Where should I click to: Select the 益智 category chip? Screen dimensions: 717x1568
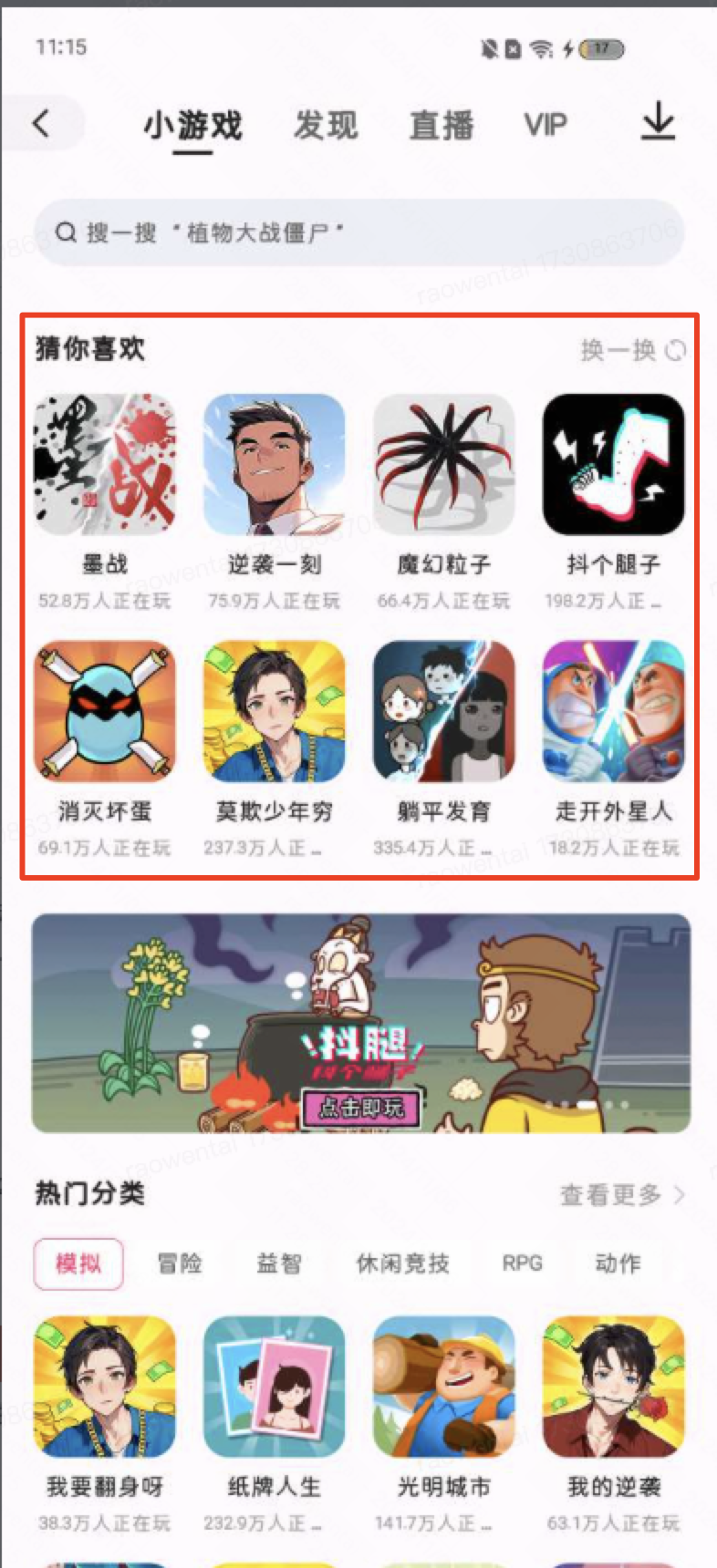[x=279, y=1264]
